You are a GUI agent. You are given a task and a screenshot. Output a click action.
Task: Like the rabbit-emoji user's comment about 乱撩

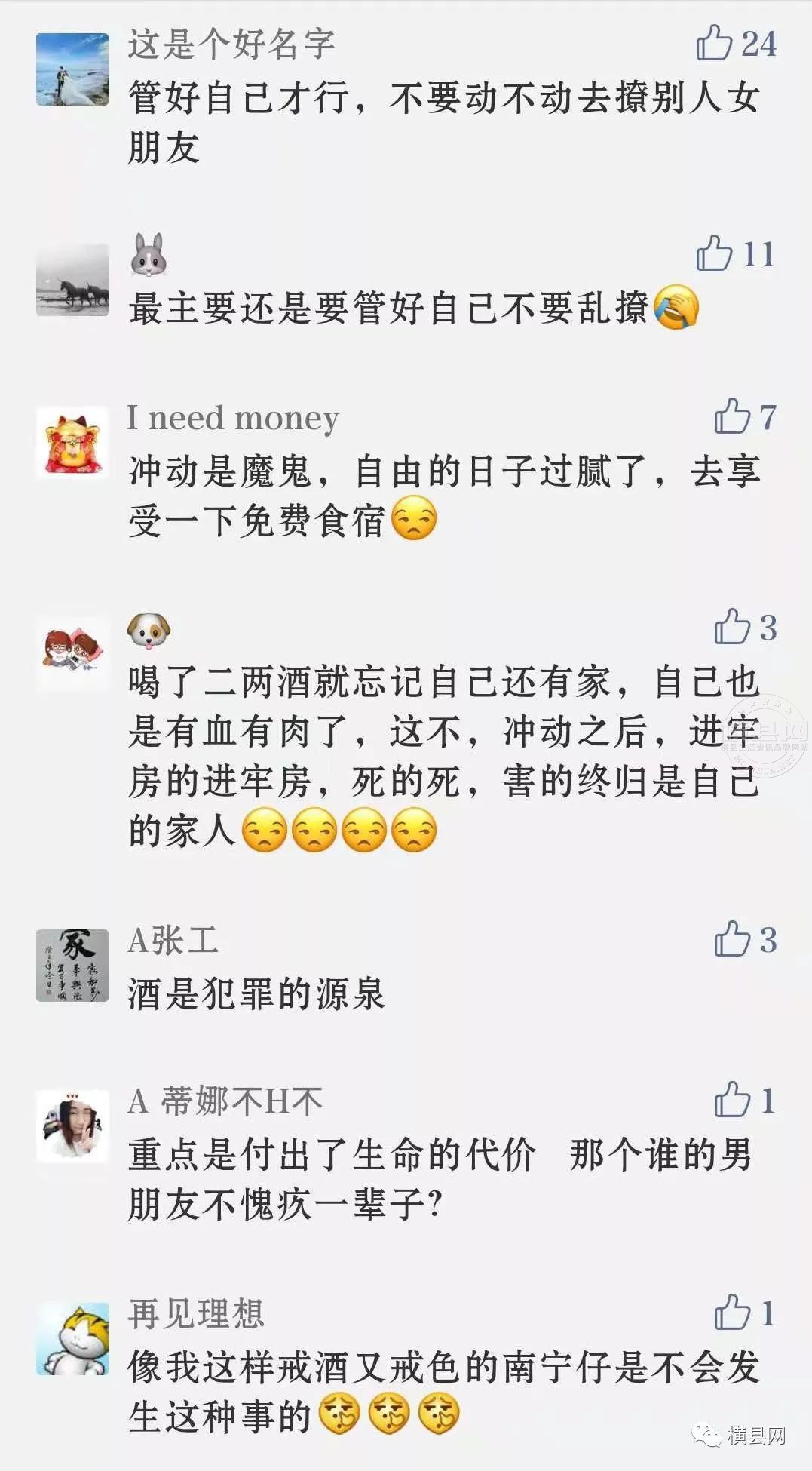tap(714, 253)
